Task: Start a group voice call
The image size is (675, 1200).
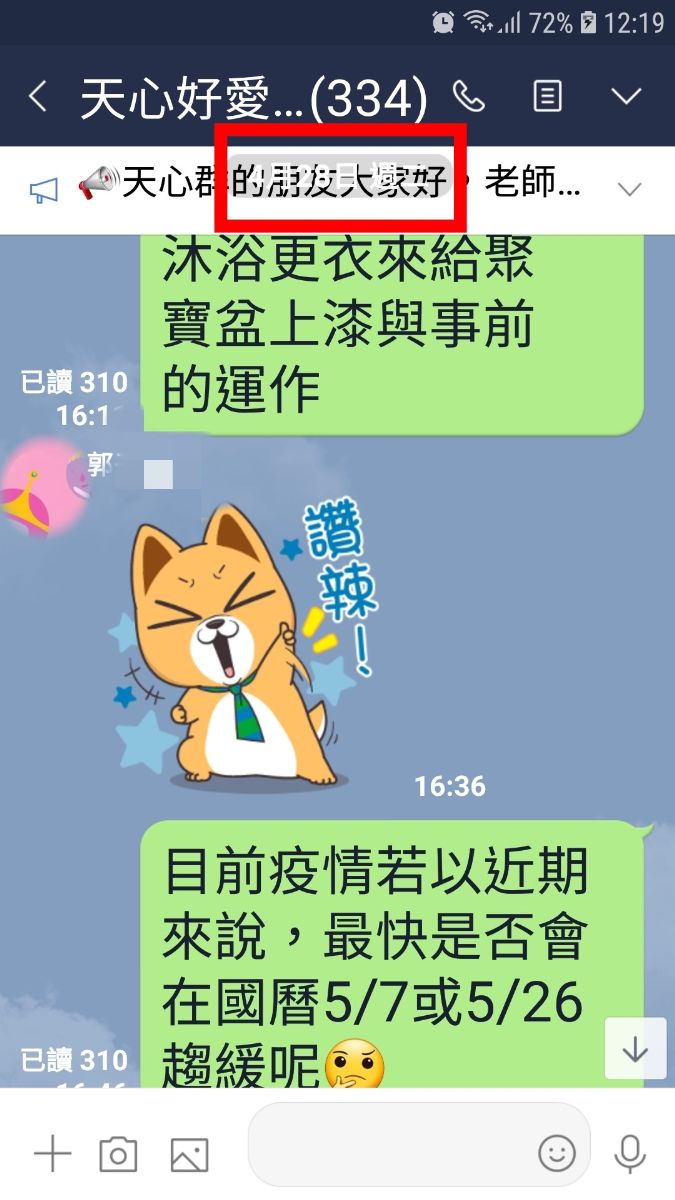Action: [x=468, y=97]
